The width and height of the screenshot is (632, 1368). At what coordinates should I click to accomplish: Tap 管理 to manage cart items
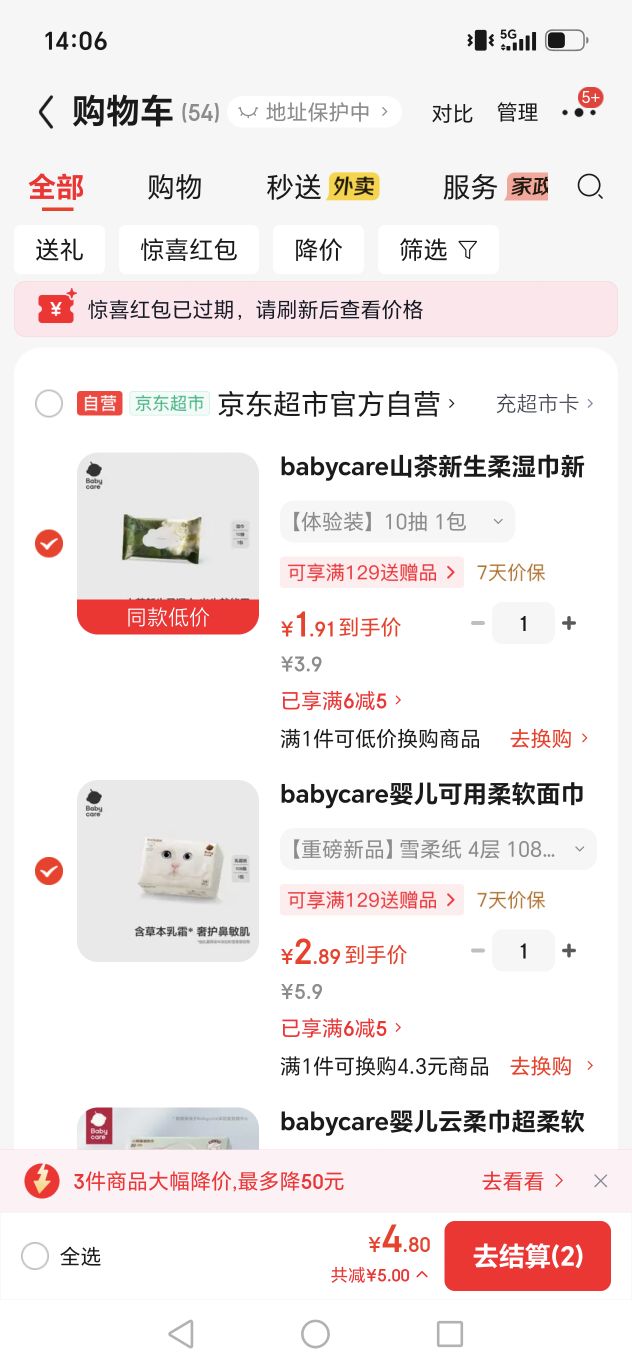point(517,113)
